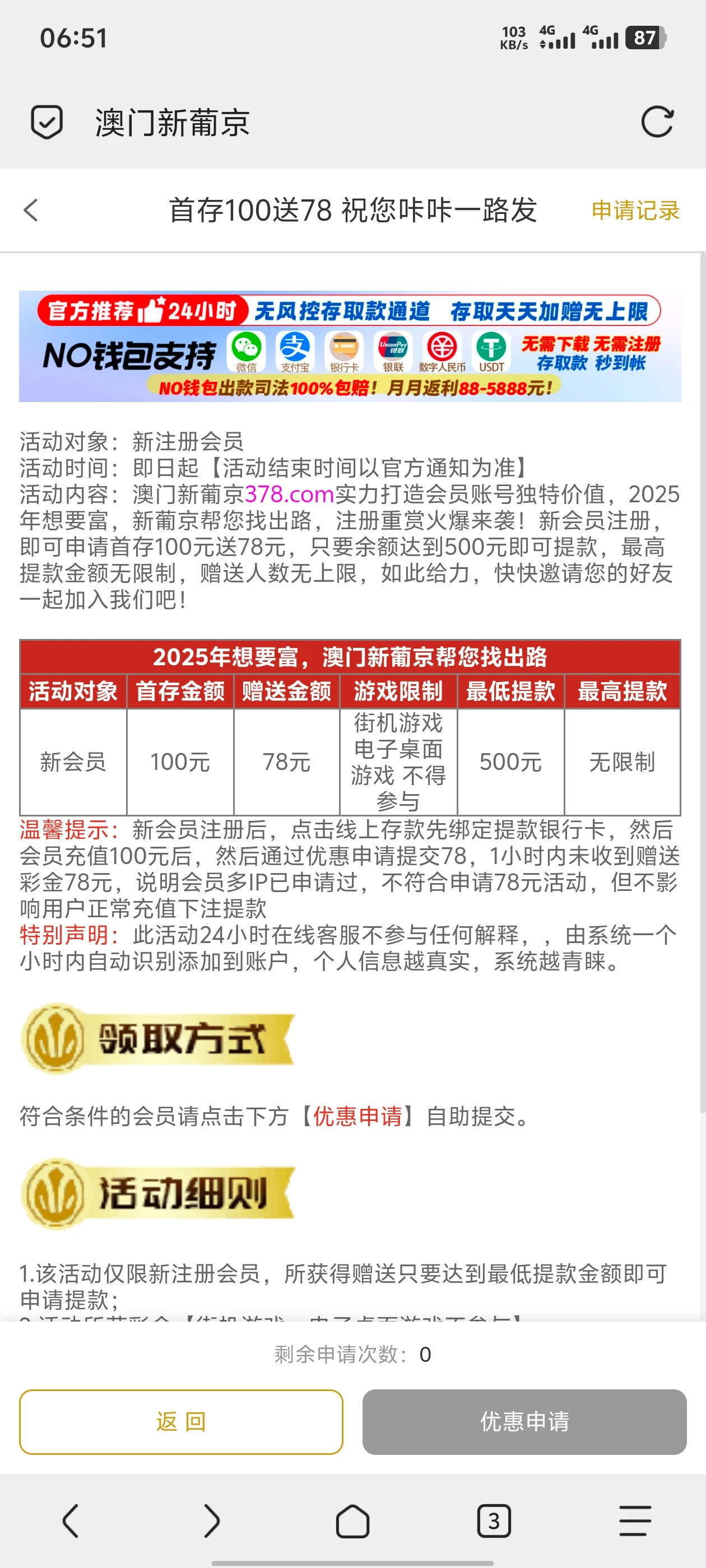
Task: Open the tab switcher showing 3 tabs
Action: (494, 1521)
